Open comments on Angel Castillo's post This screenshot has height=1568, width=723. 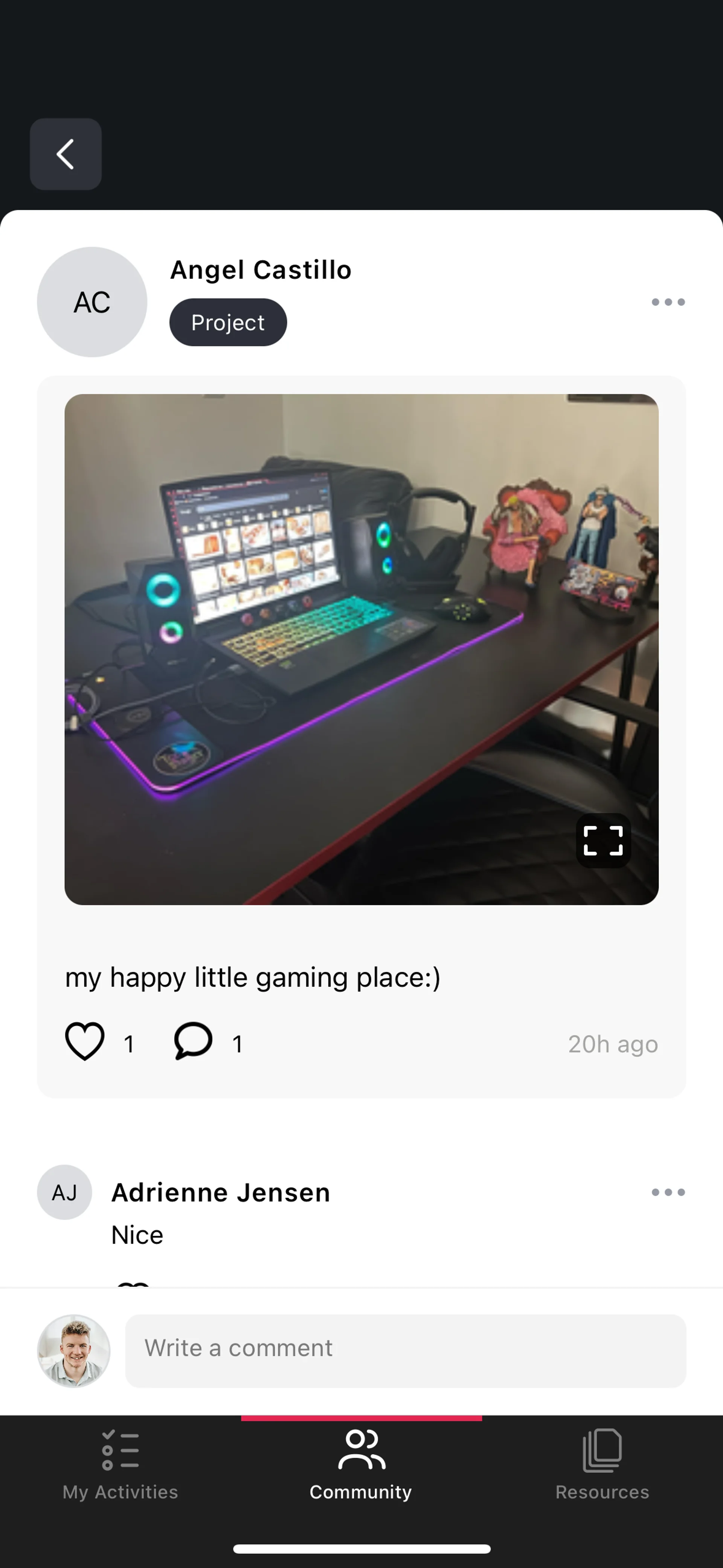[193, 1042]
